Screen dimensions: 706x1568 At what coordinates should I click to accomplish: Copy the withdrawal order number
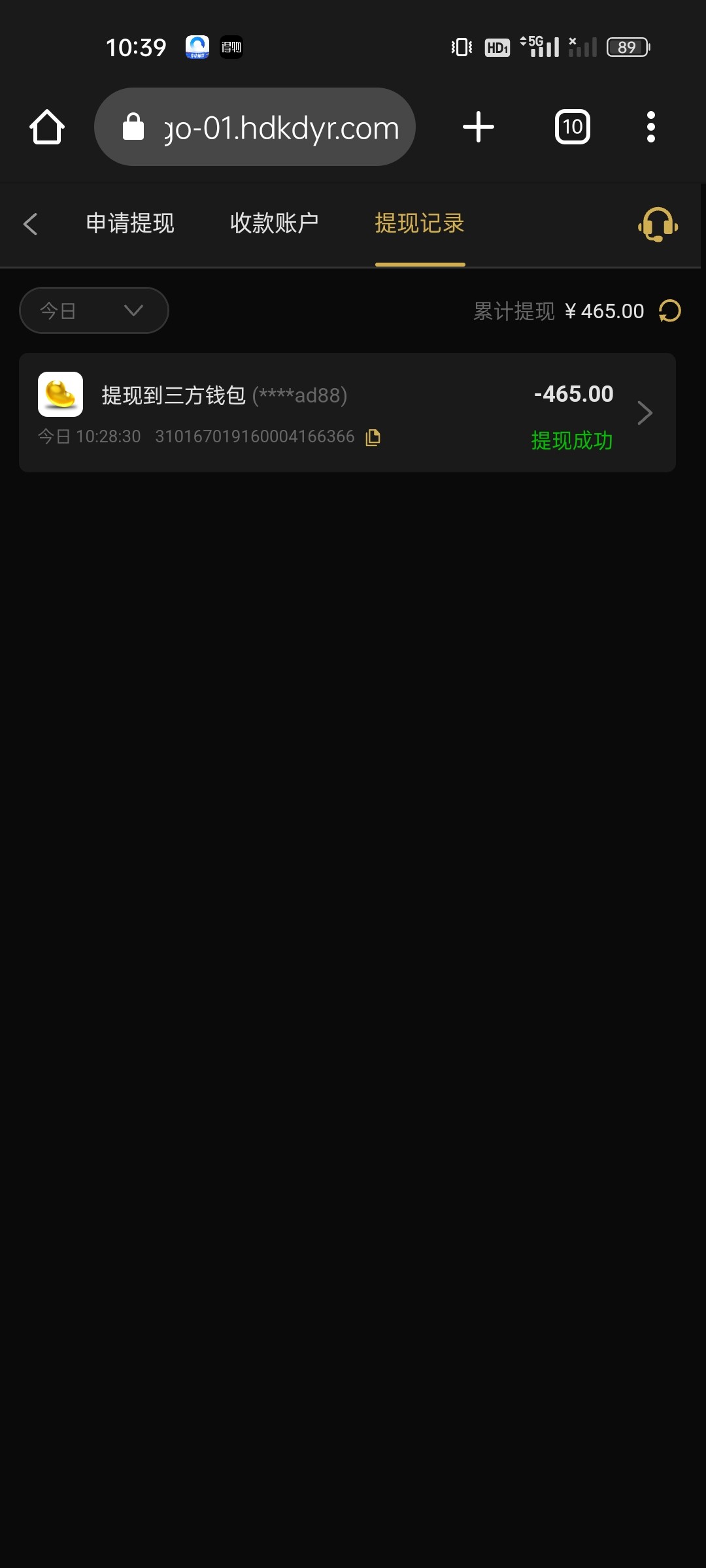point(373,437)
